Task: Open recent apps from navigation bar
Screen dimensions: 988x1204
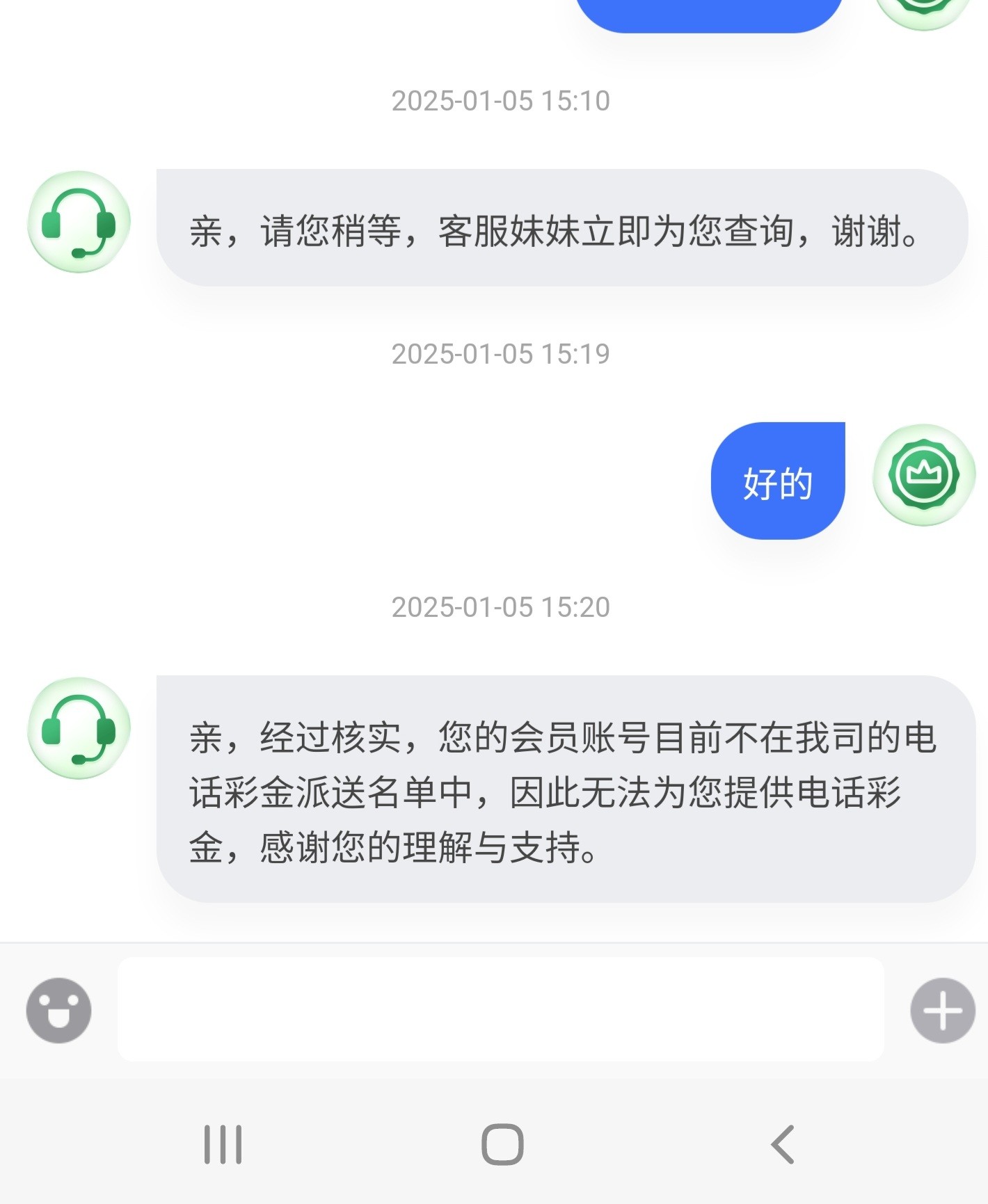Action: click(x=223, y=1144)
